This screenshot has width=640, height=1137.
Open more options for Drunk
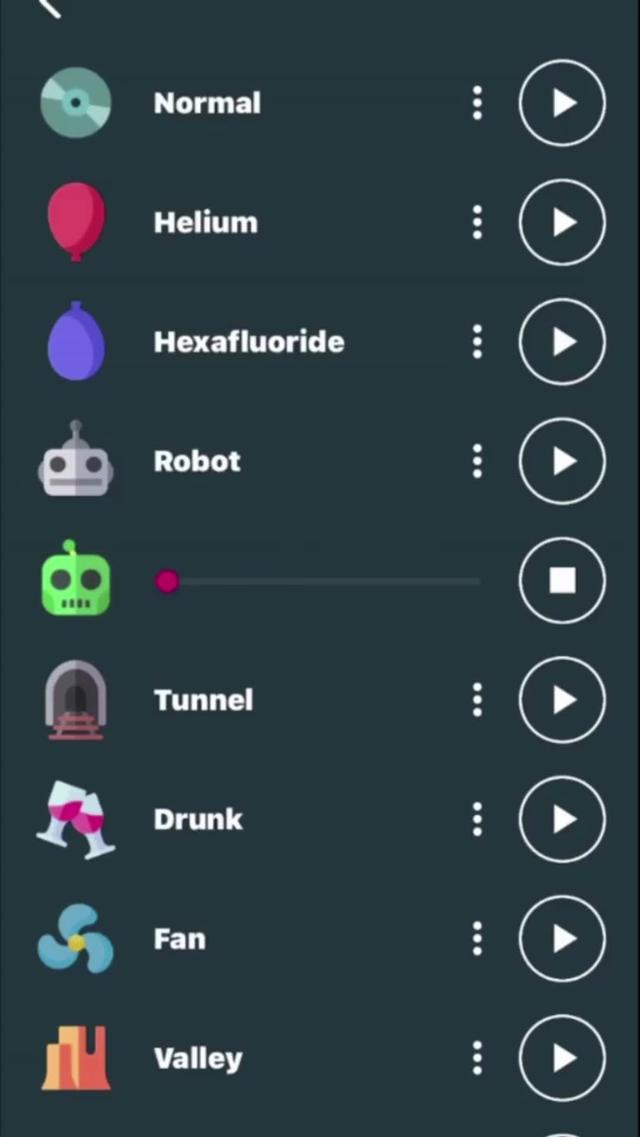coord(477,819)
